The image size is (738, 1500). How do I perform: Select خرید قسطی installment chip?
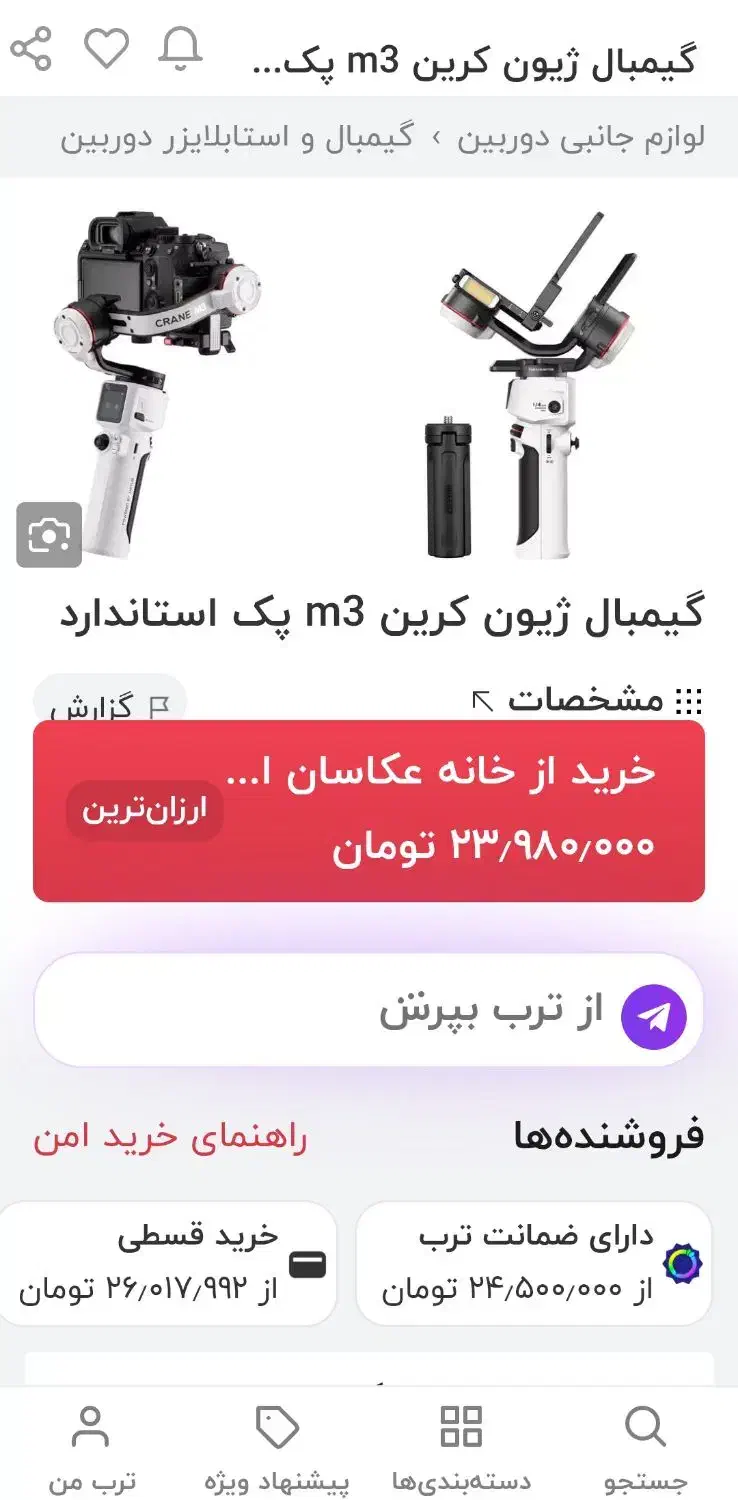click(x=168, y=1263)
